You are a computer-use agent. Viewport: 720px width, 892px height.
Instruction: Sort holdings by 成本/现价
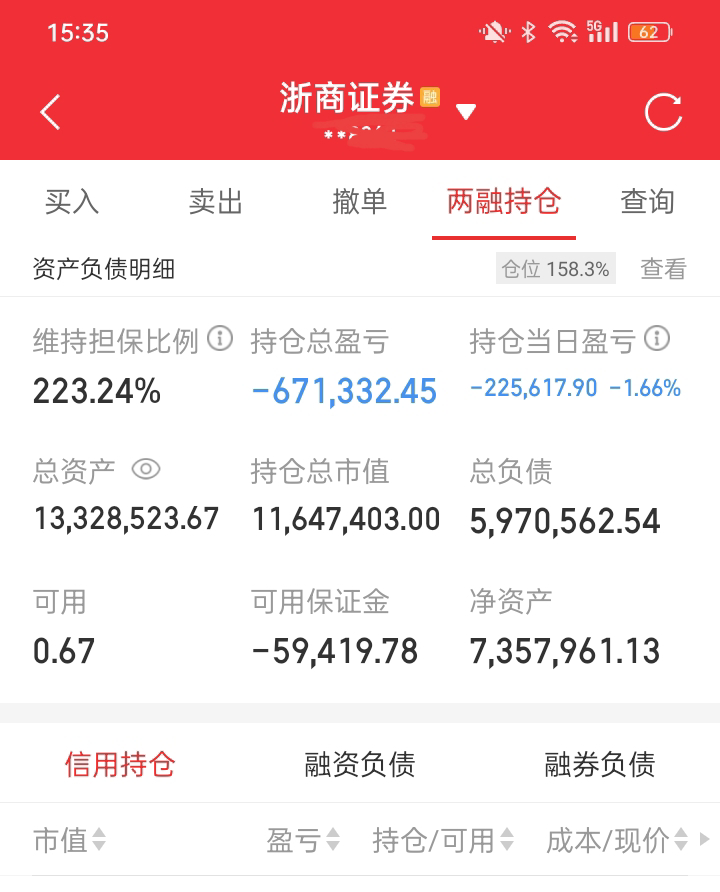click(x=617, y=841)
